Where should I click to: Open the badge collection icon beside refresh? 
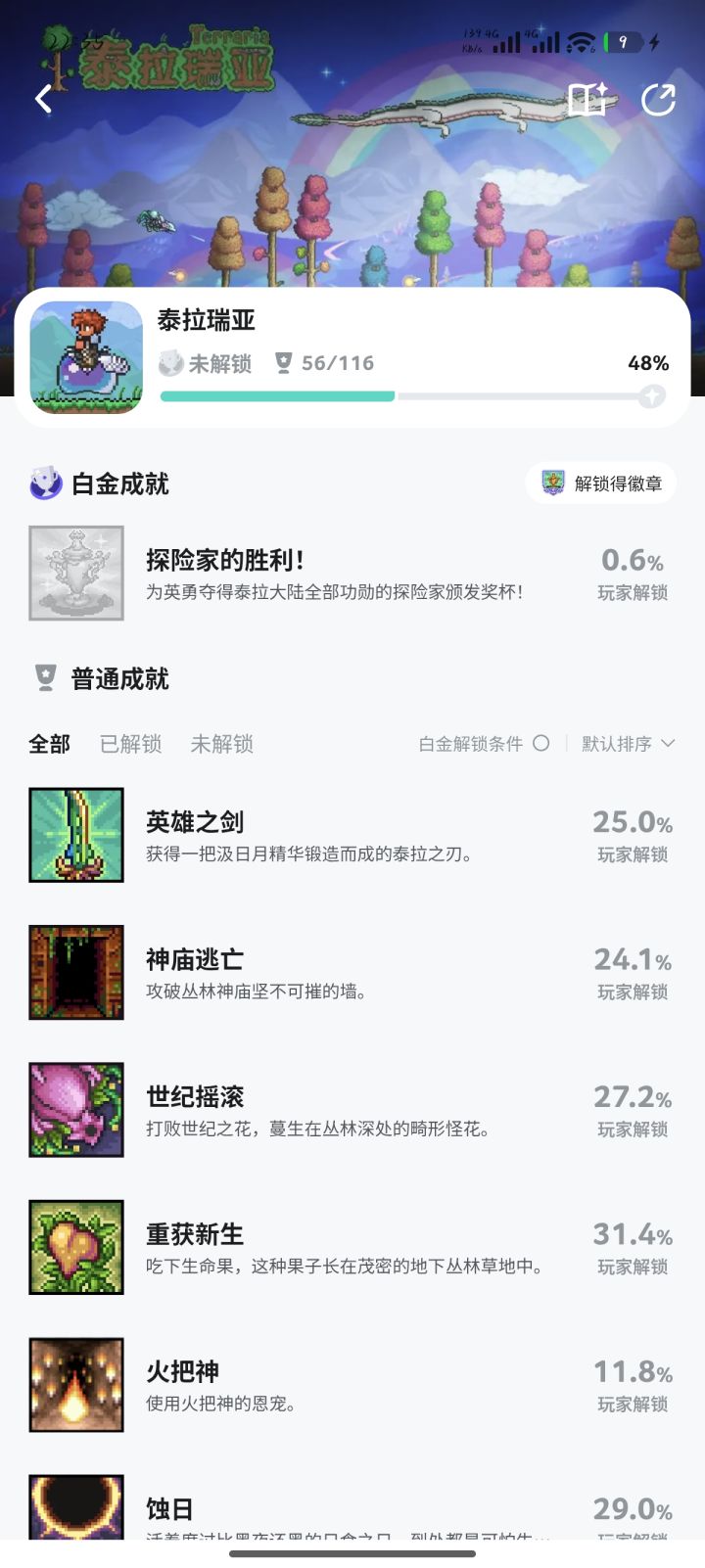(587, 99)
